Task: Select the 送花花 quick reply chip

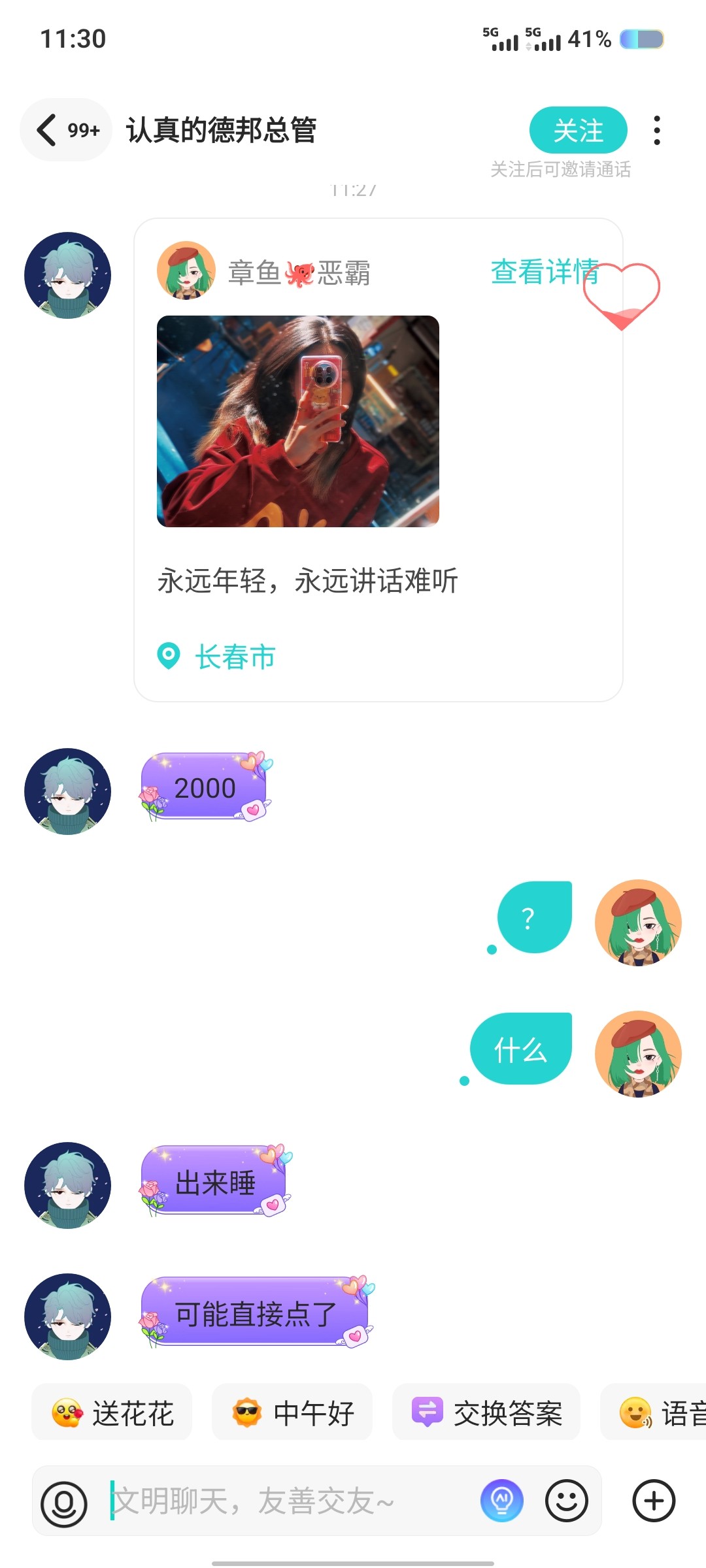Action: point(112,1413)
